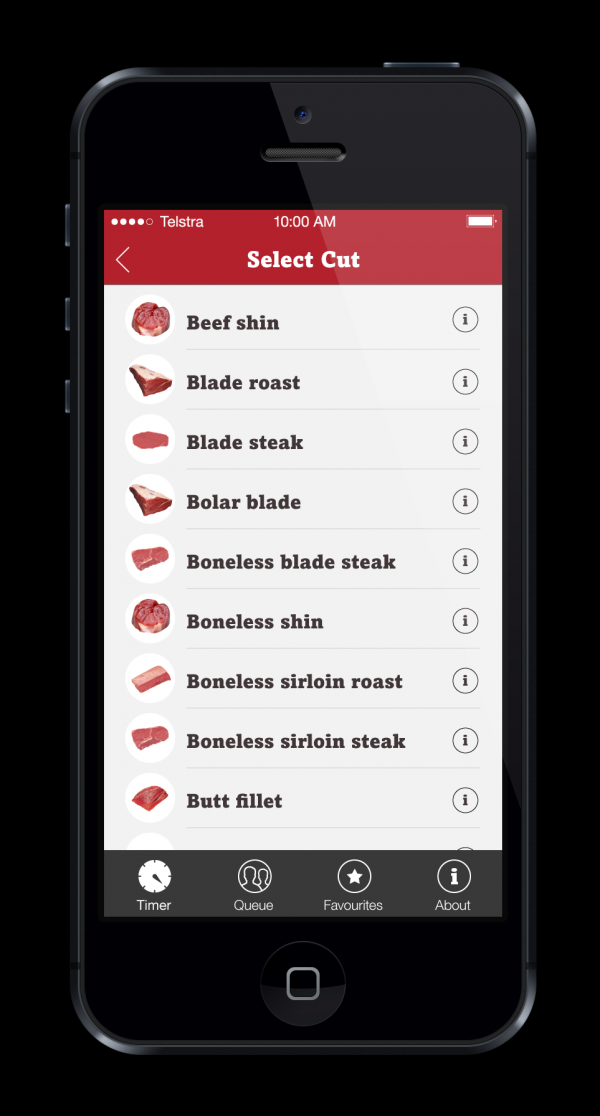The height and width of the screenshot is (1116, 600).
Task: Open the Favourites tab
Action: coord(354,885)
